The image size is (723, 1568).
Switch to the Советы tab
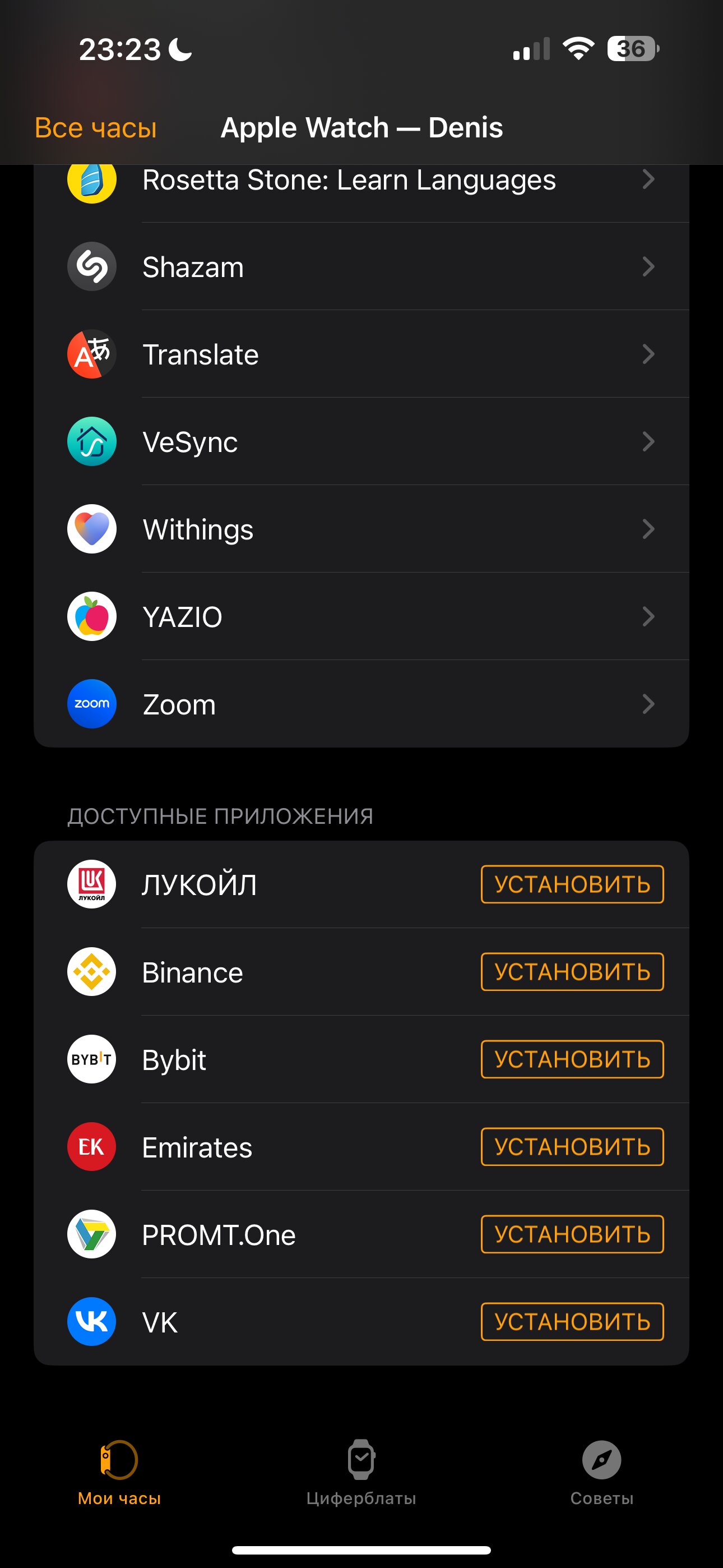click(x=601, y=1473)
